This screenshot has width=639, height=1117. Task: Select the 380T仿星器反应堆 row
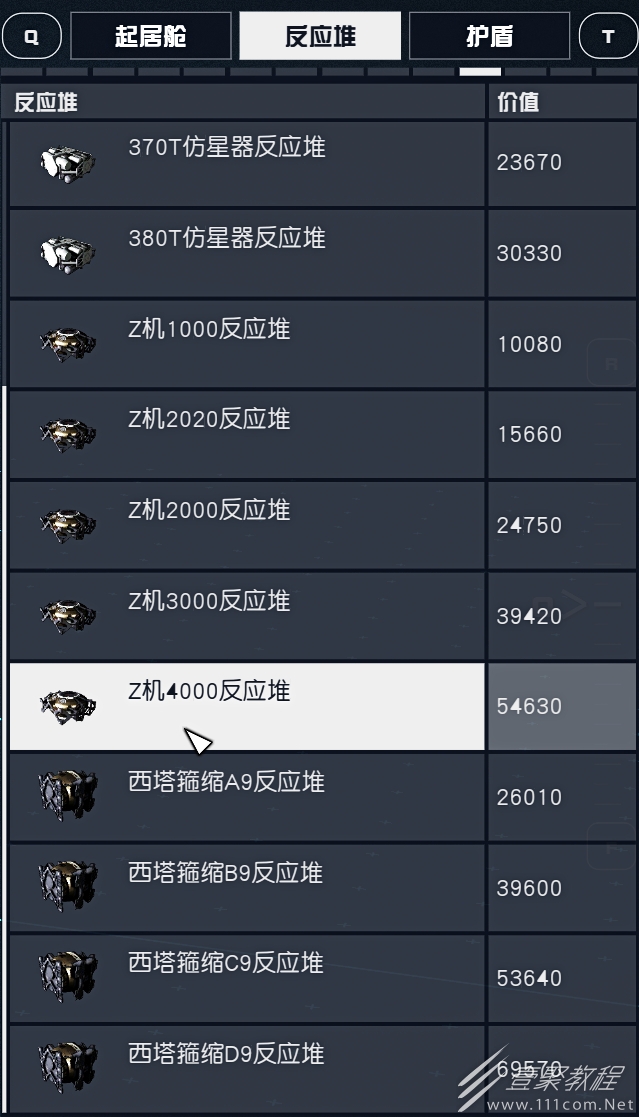point(247,253)
